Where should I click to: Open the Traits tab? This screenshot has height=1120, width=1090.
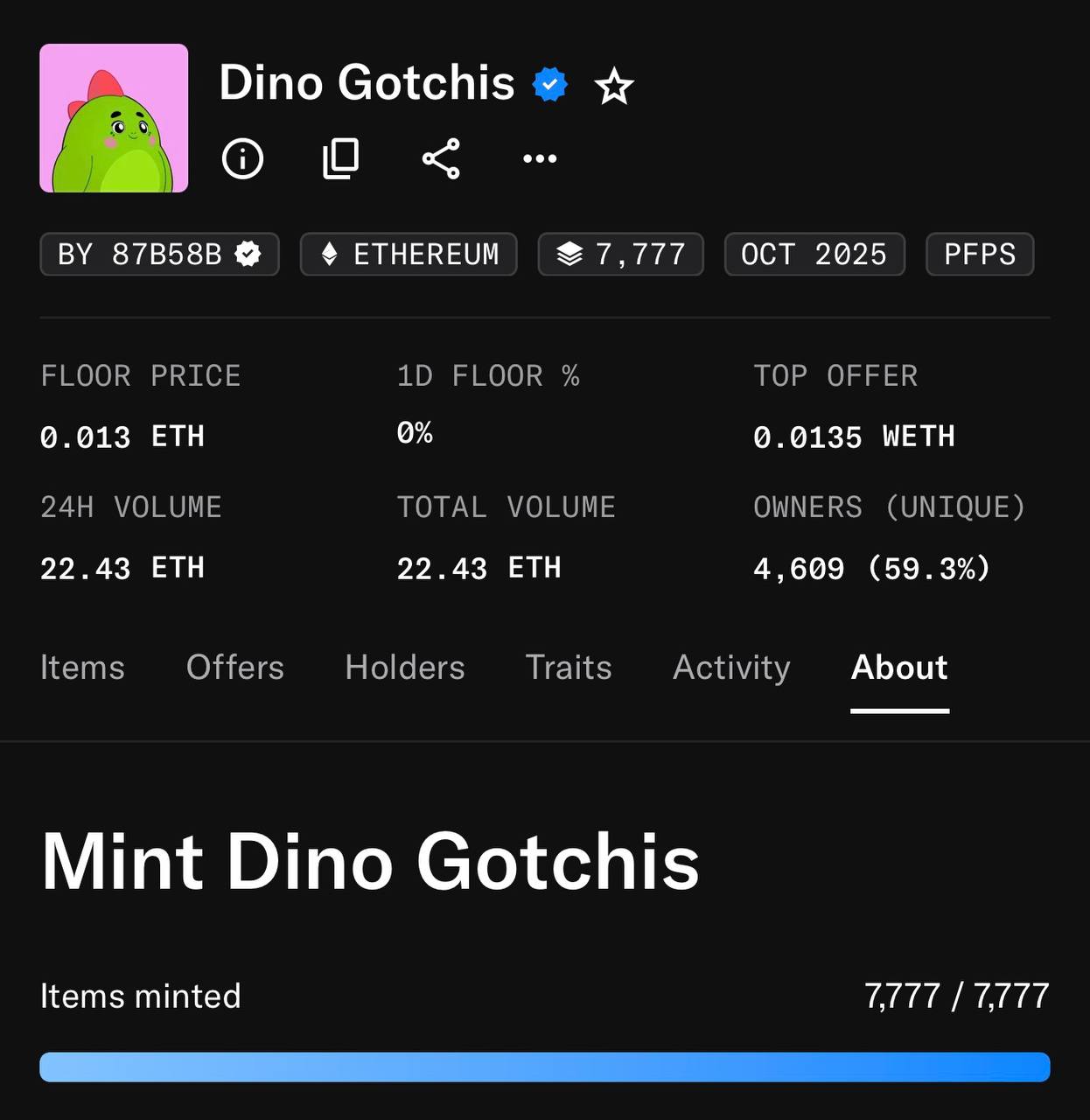(x=569, y=668)
